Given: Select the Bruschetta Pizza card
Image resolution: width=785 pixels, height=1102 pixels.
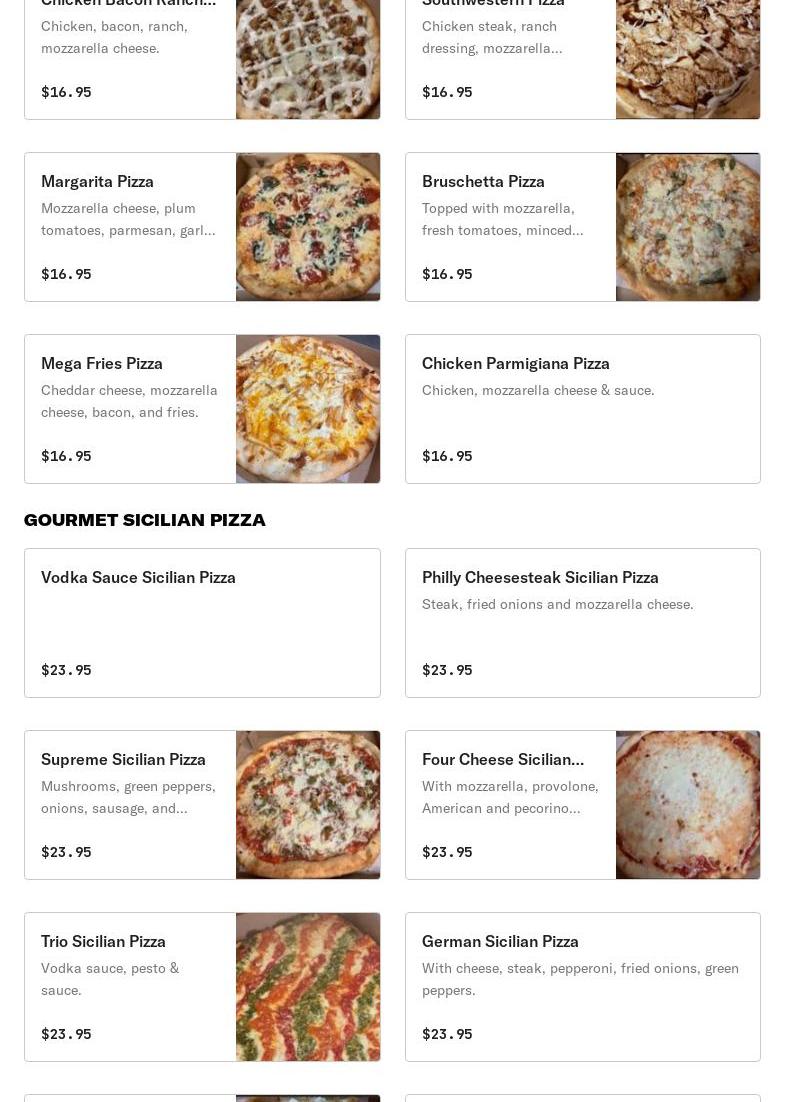Looking at the screenshot, I should (582, 227).
